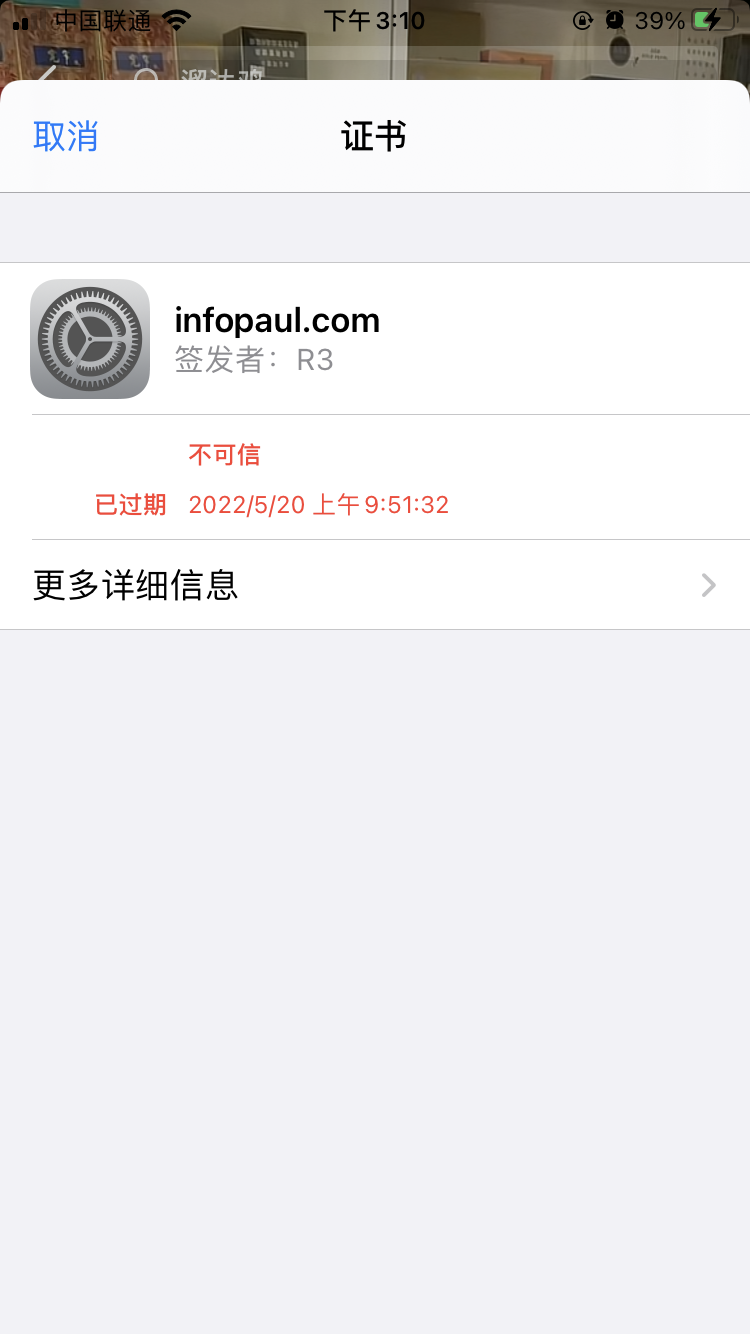Open 更多详细信息 certificate details
This screenshot has width=750, height=1334.
pyautogui.click(x=374, y=585)
